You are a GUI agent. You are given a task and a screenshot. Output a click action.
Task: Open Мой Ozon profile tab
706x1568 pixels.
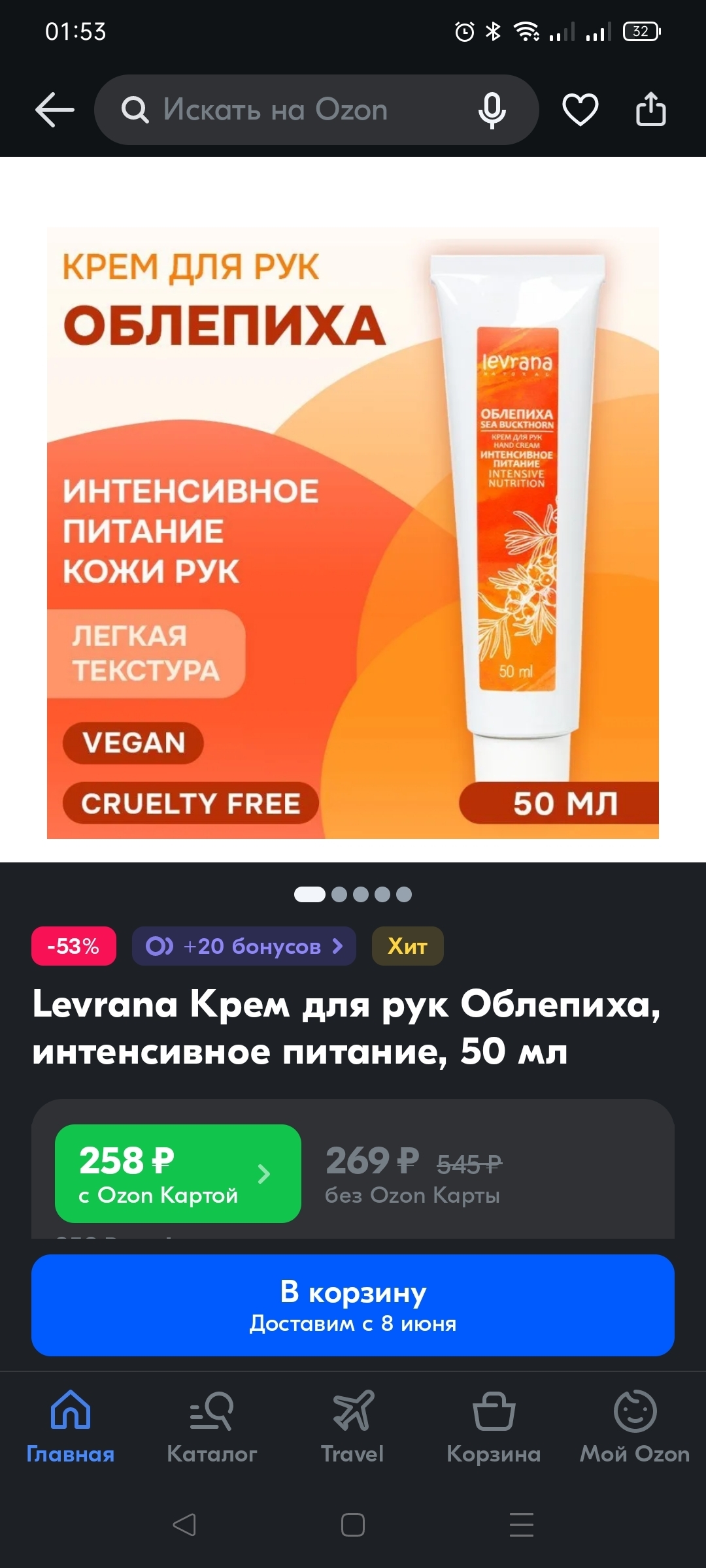tap(635, 1427)
